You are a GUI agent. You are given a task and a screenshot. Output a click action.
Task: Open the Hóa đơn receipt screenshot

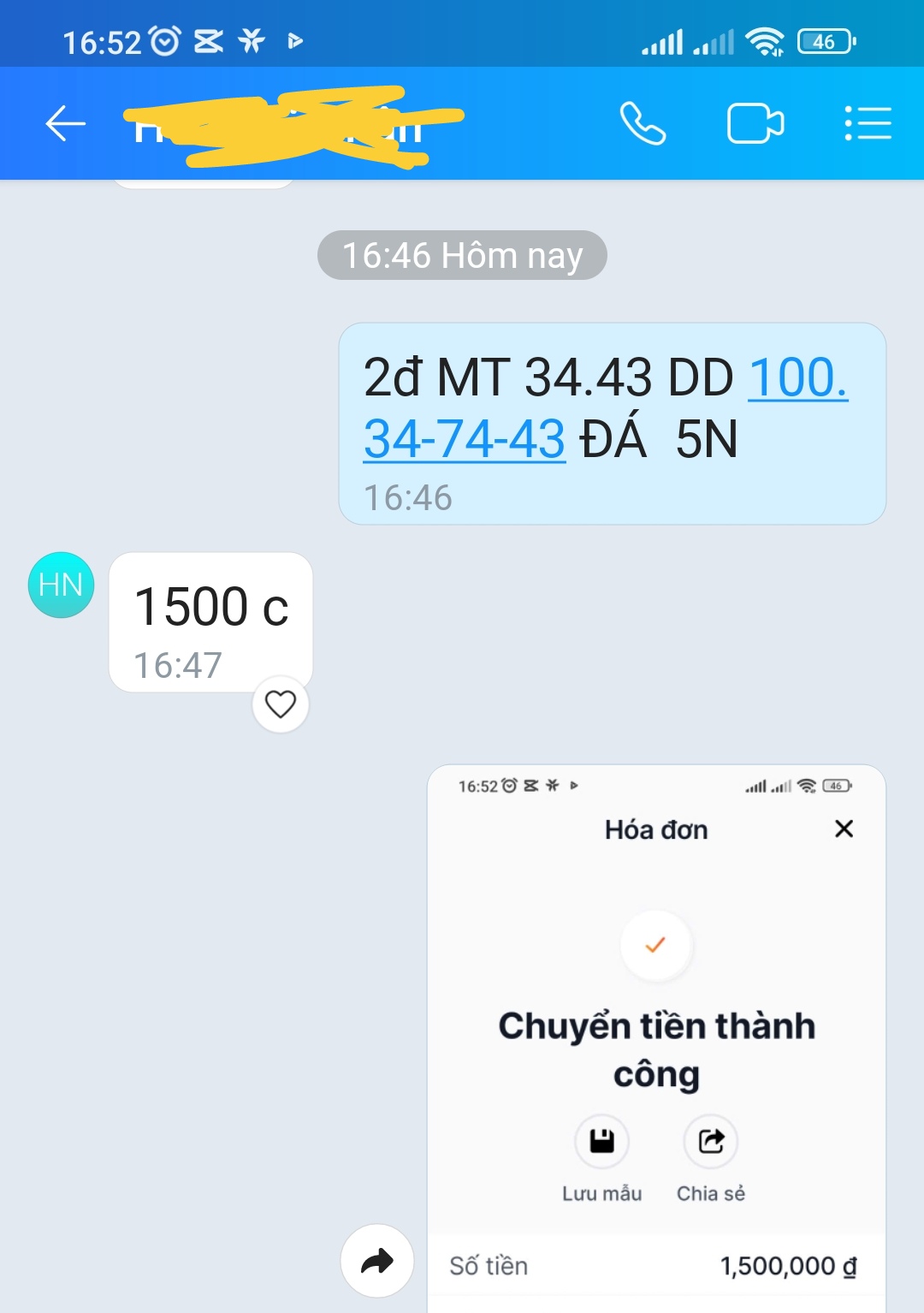click(656, 1027)
